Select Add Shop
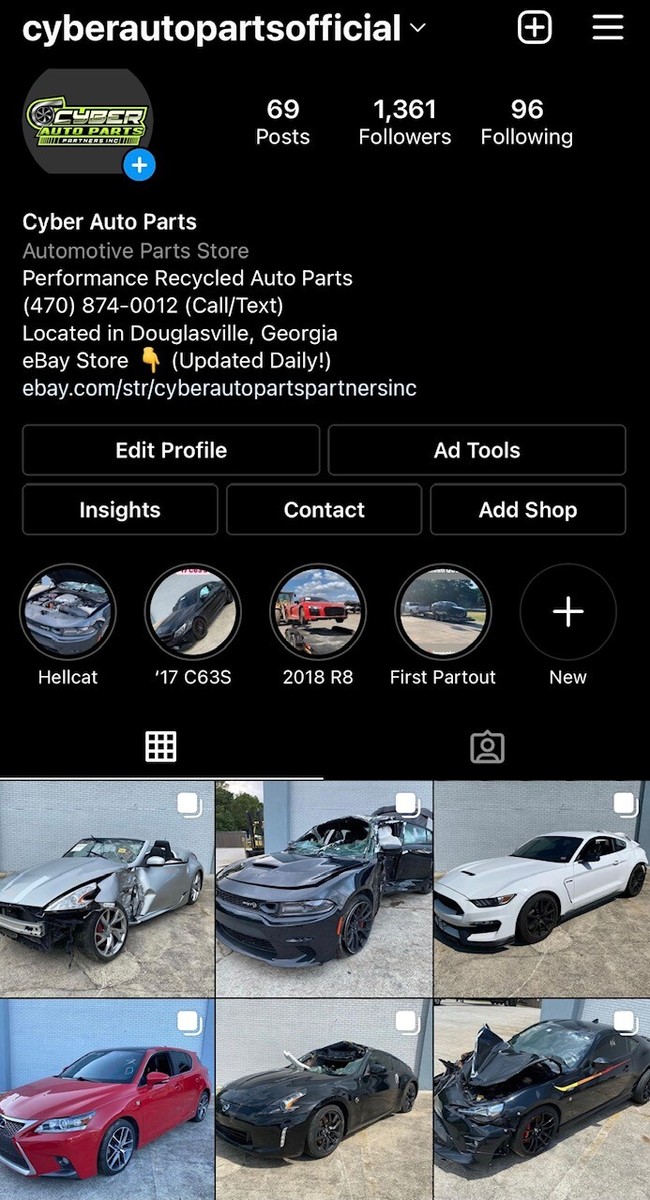Viewport: 650px width, 1200px height. 528,510
